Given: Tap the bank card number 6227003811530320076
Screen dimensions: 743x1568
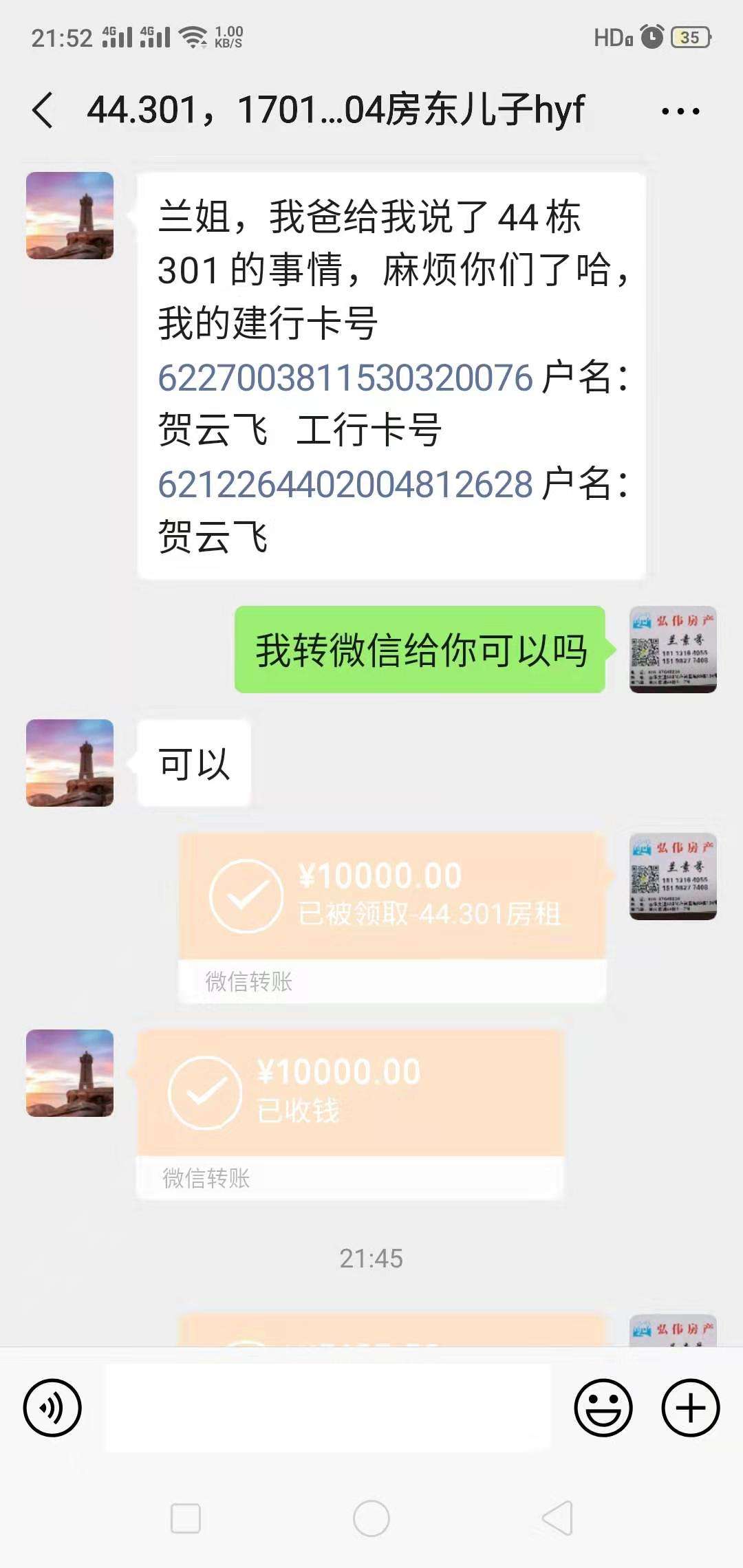Looking at the screenshot, I should (x=345, y=378).
